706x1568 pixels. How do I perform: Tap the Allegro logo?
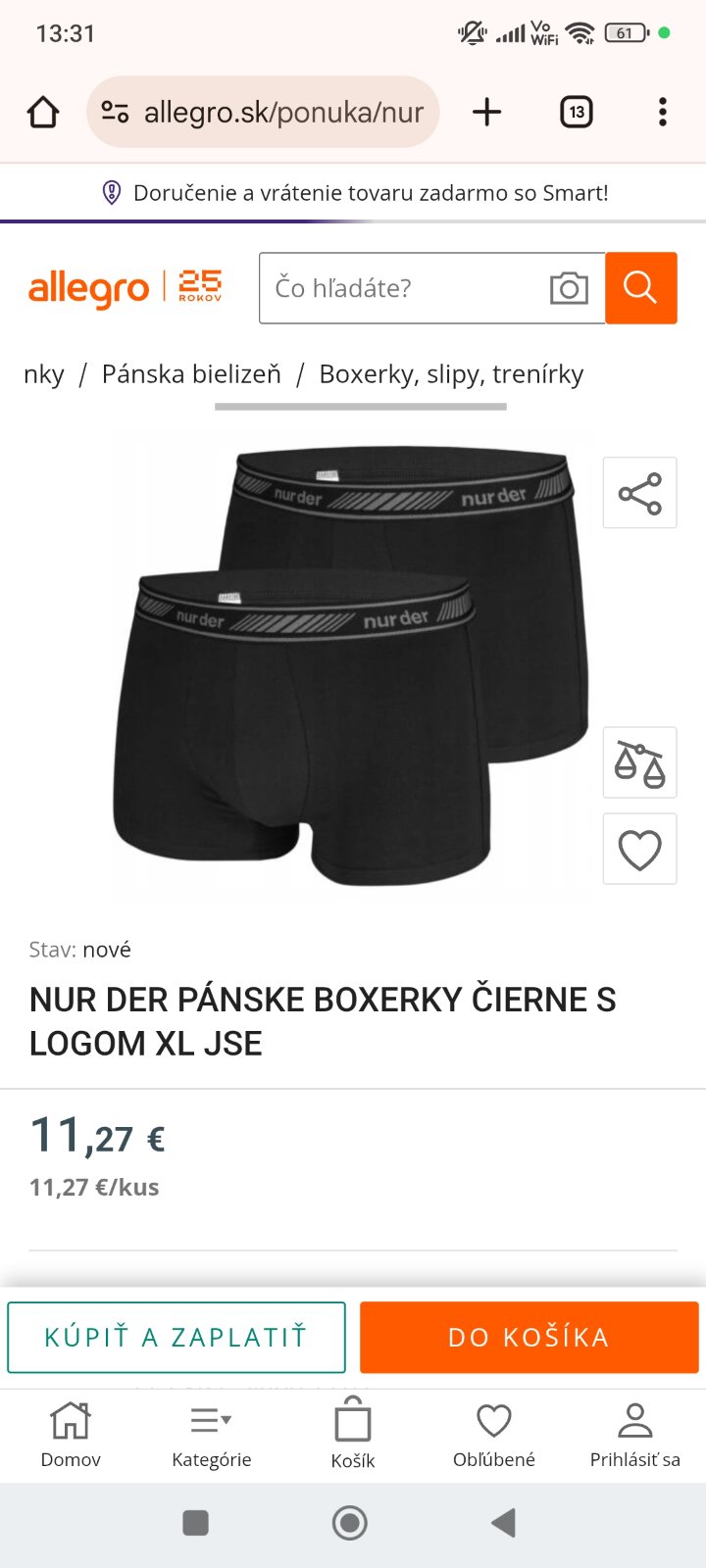89,288
